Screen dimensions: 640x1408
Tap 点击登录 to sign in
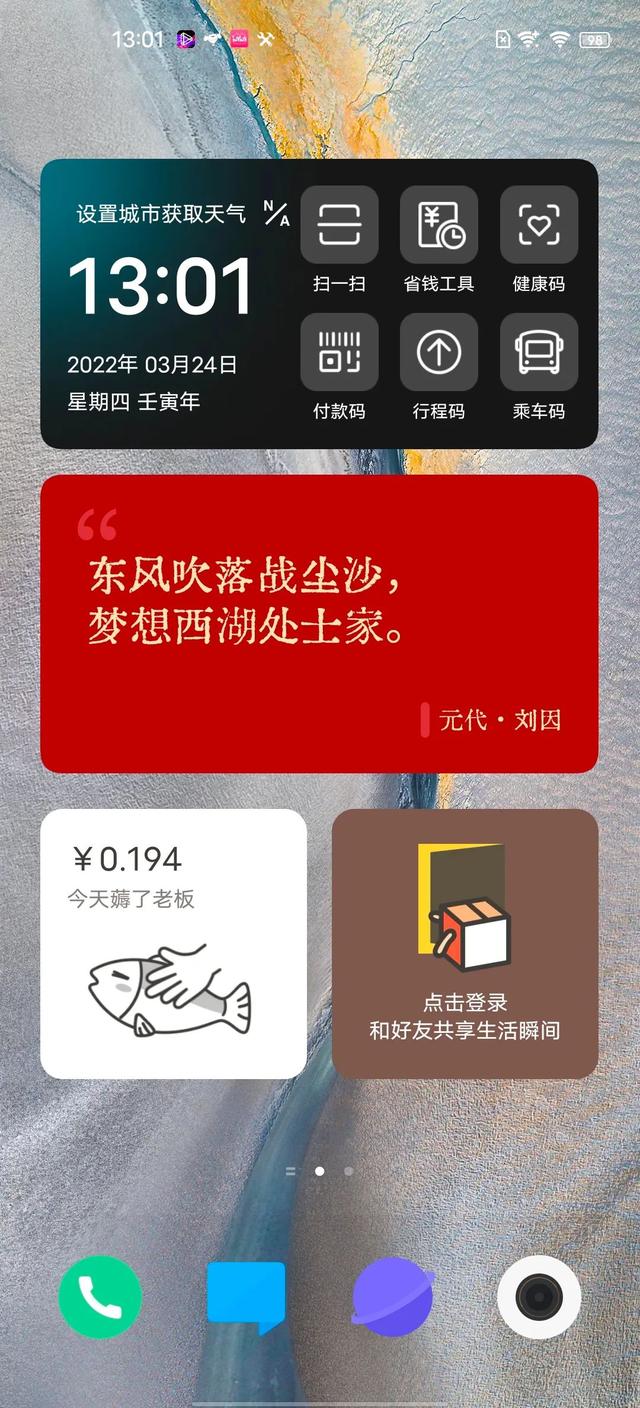point(465,1003)
